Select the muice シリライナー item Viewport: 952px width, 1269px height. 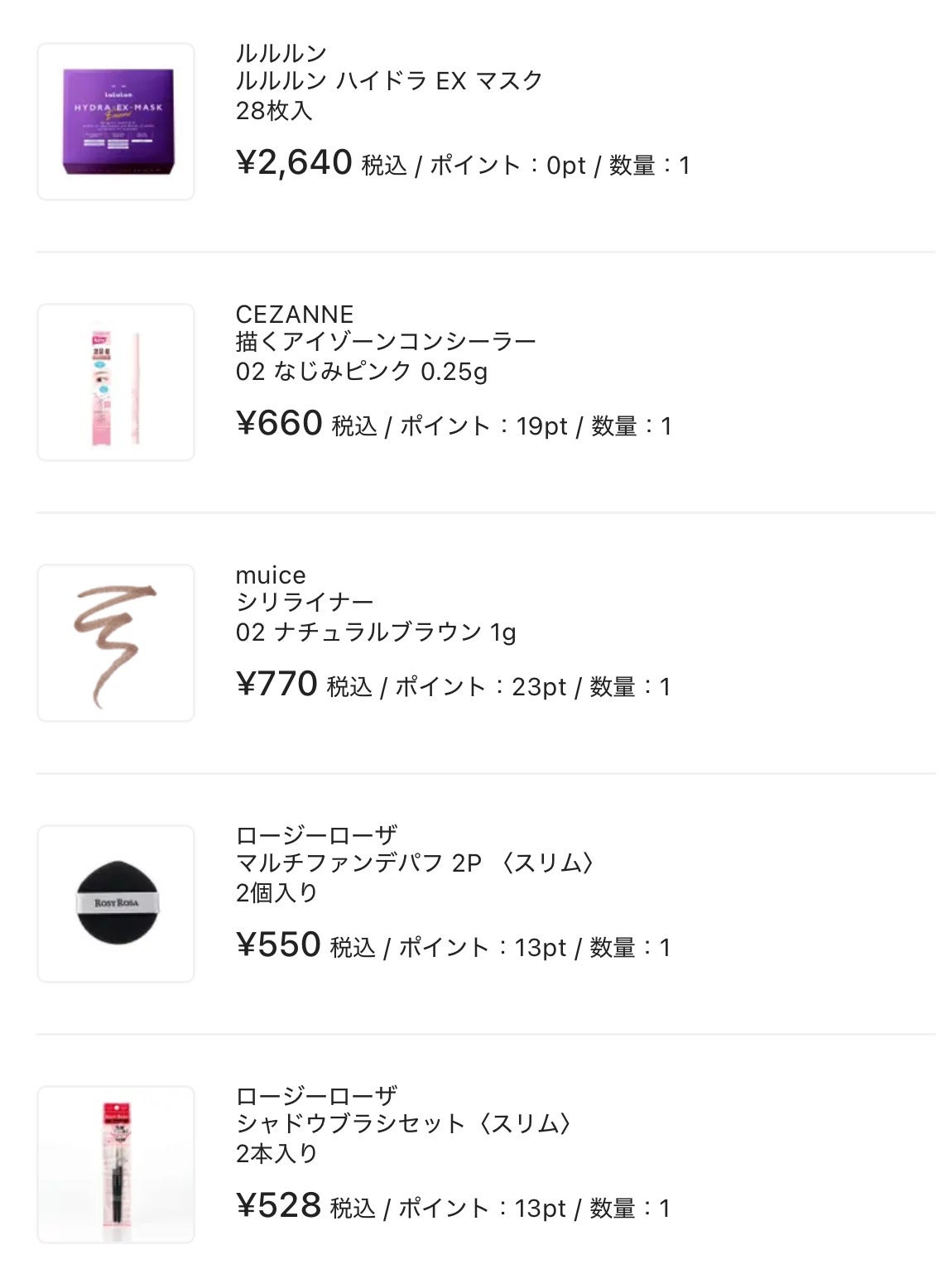tap(305, 603)
